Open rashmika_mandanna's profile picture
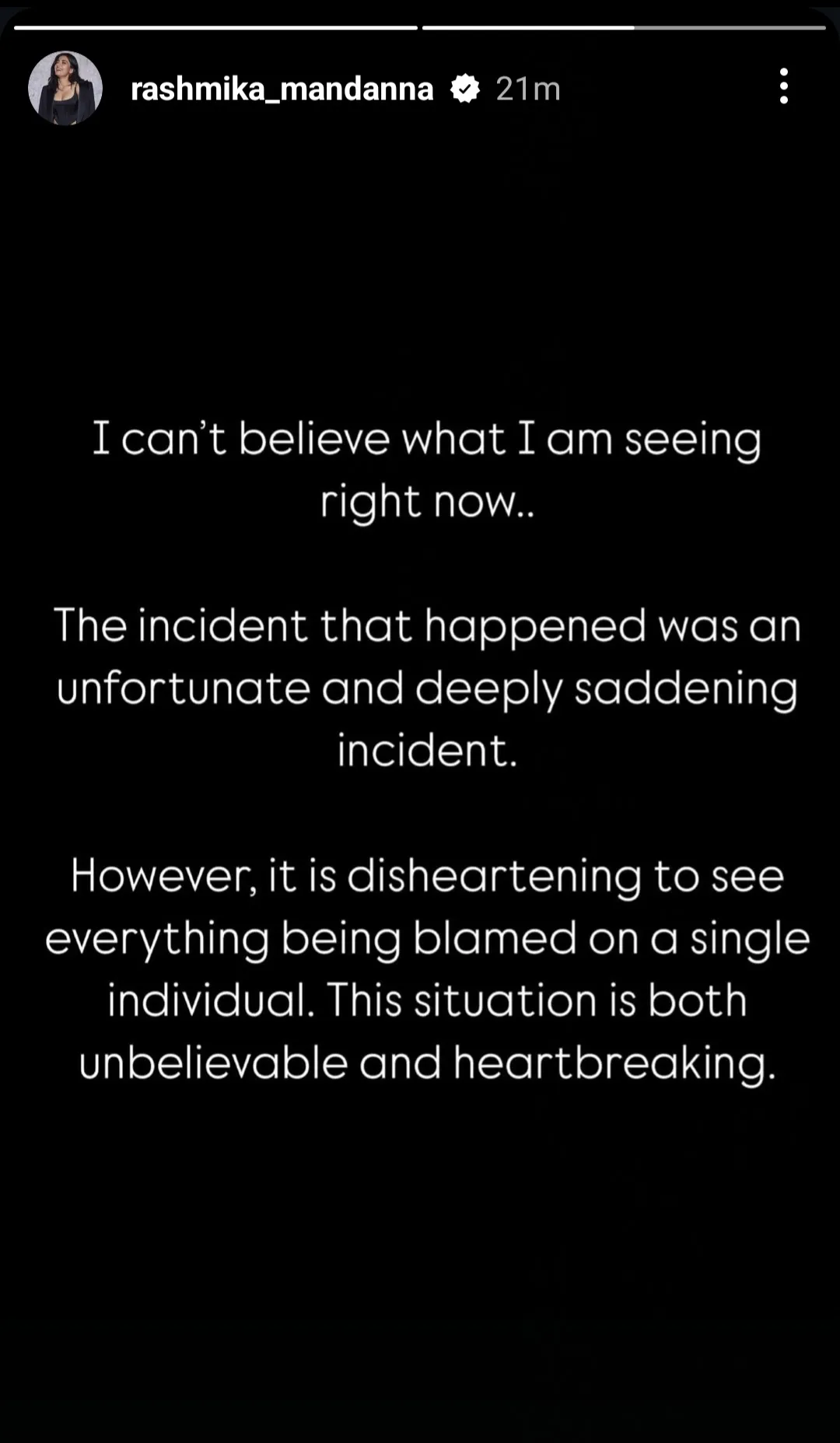The width and height of the screenshot is (840, 1443). (x=65, y=89)
